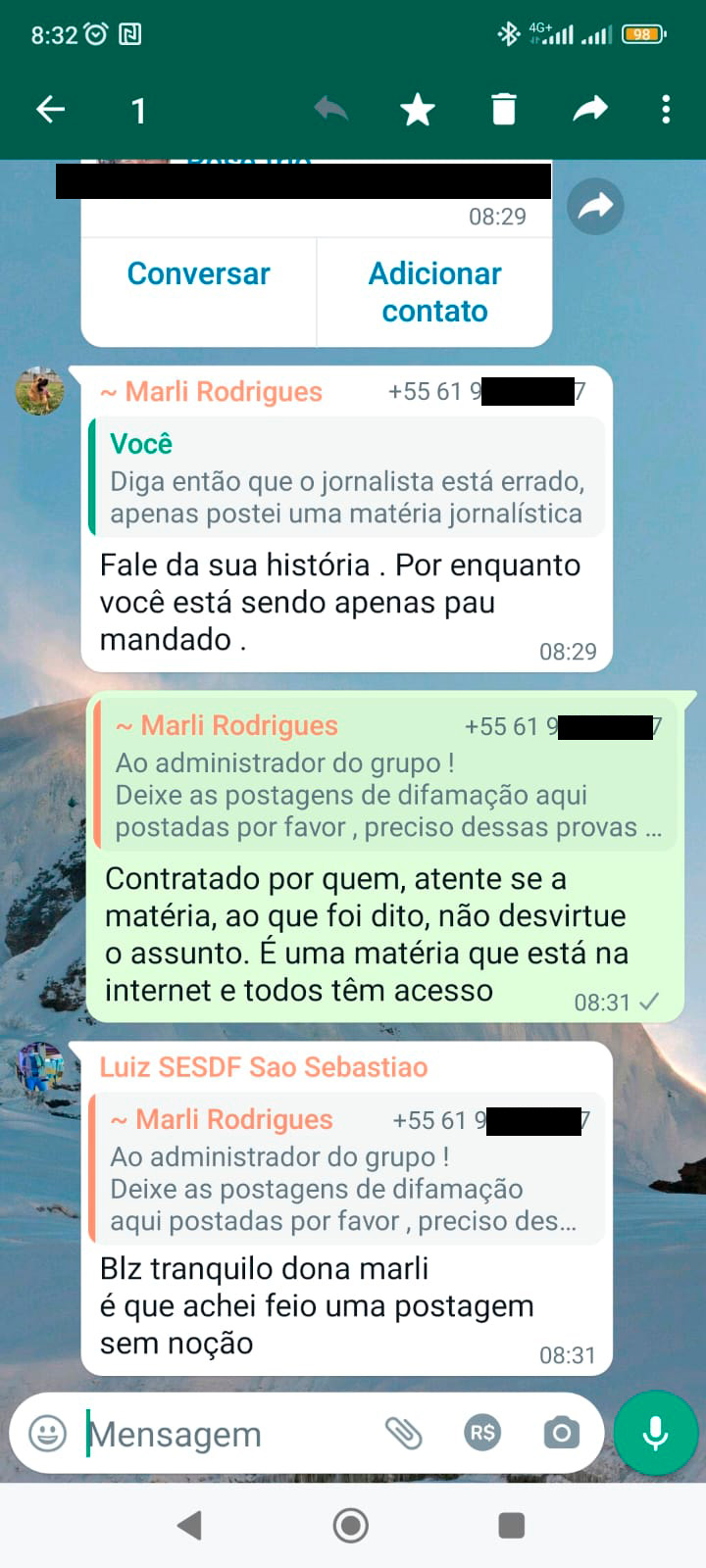
Task: Star the selected message
Action: tap(418, 110)
